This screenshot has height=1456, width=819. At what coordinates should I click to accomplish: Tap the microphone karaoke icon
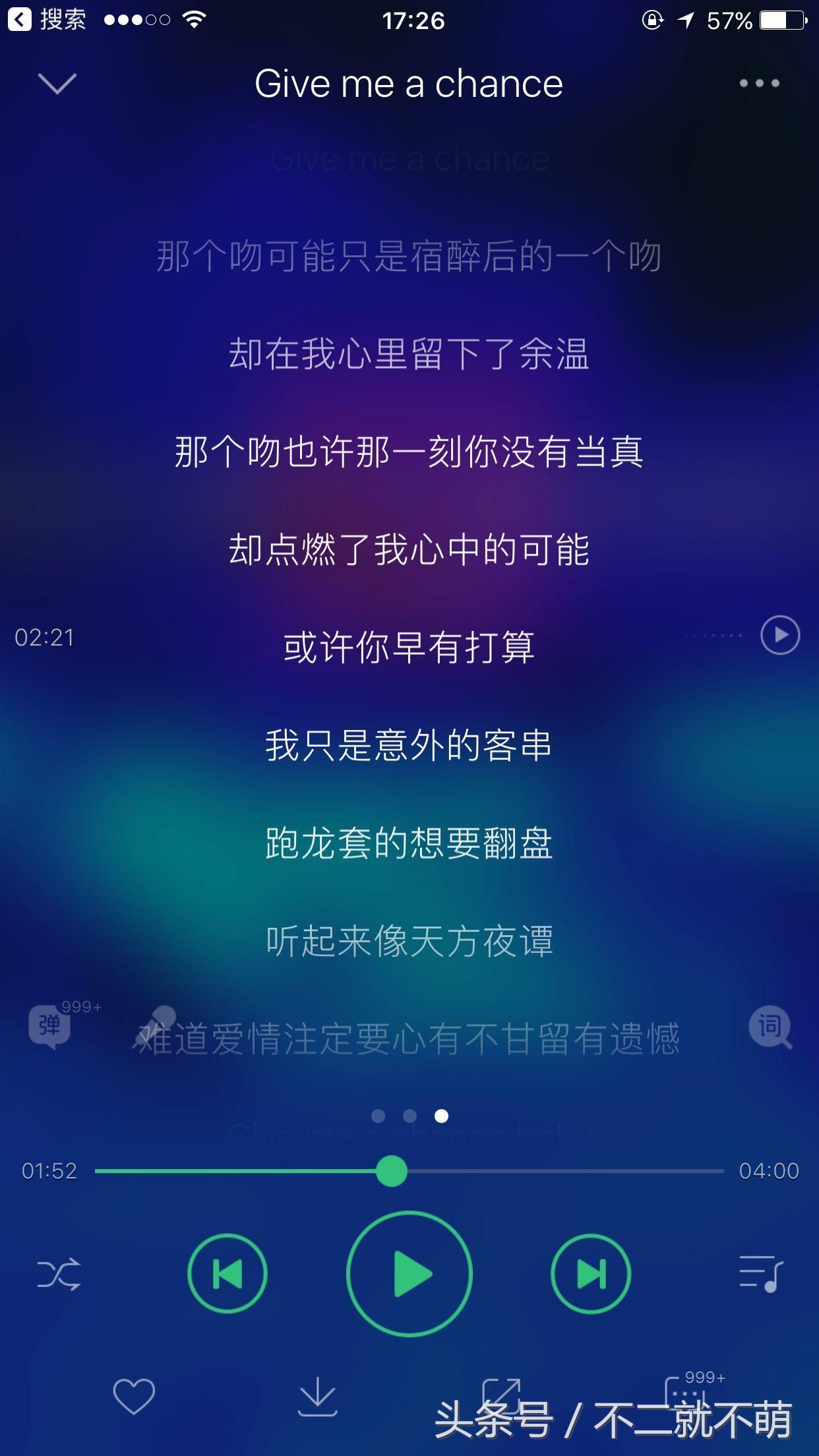(154, 1026)
